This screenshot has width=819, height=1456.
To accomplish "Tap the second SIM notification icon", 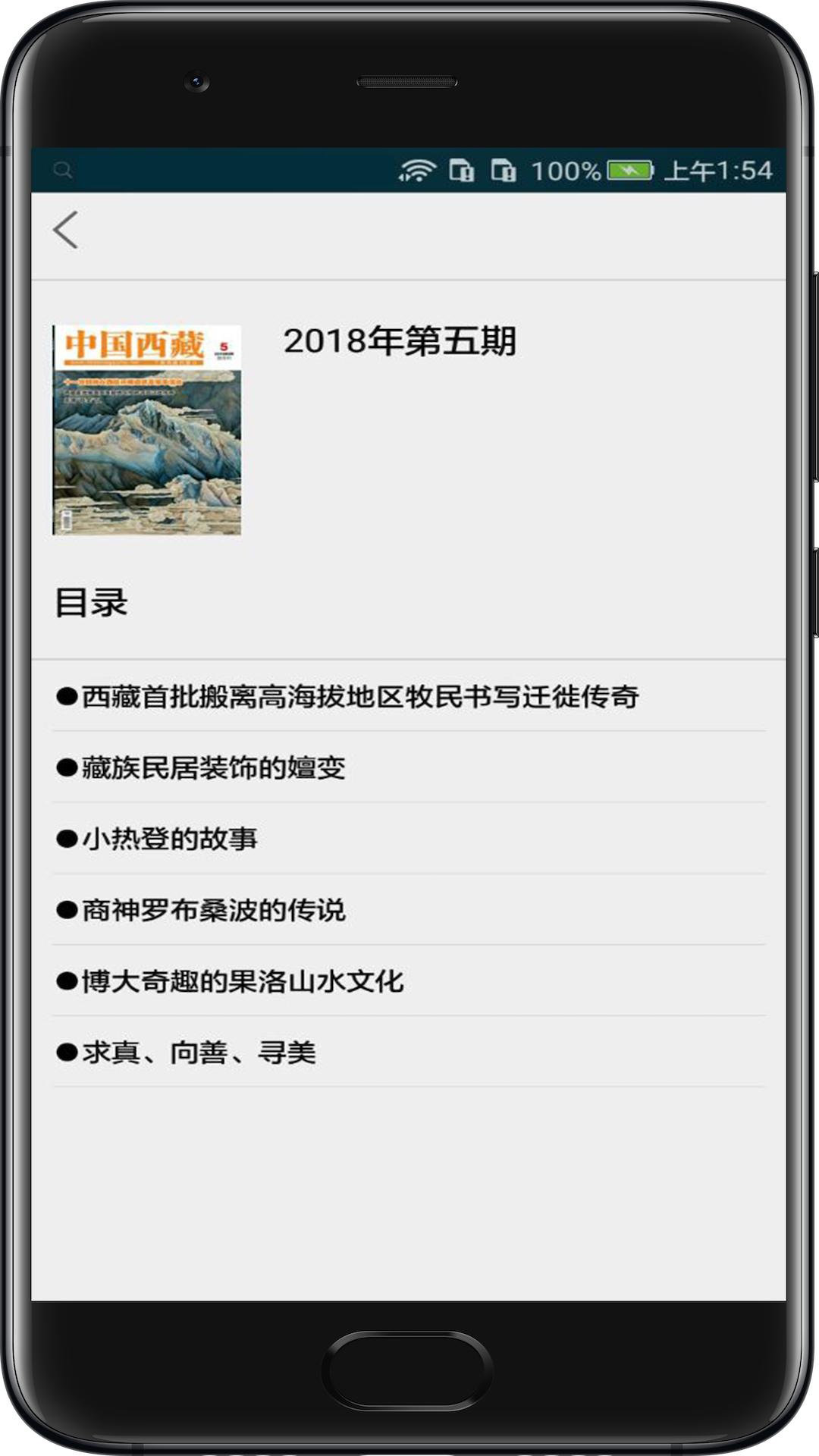I will [504, 170].
